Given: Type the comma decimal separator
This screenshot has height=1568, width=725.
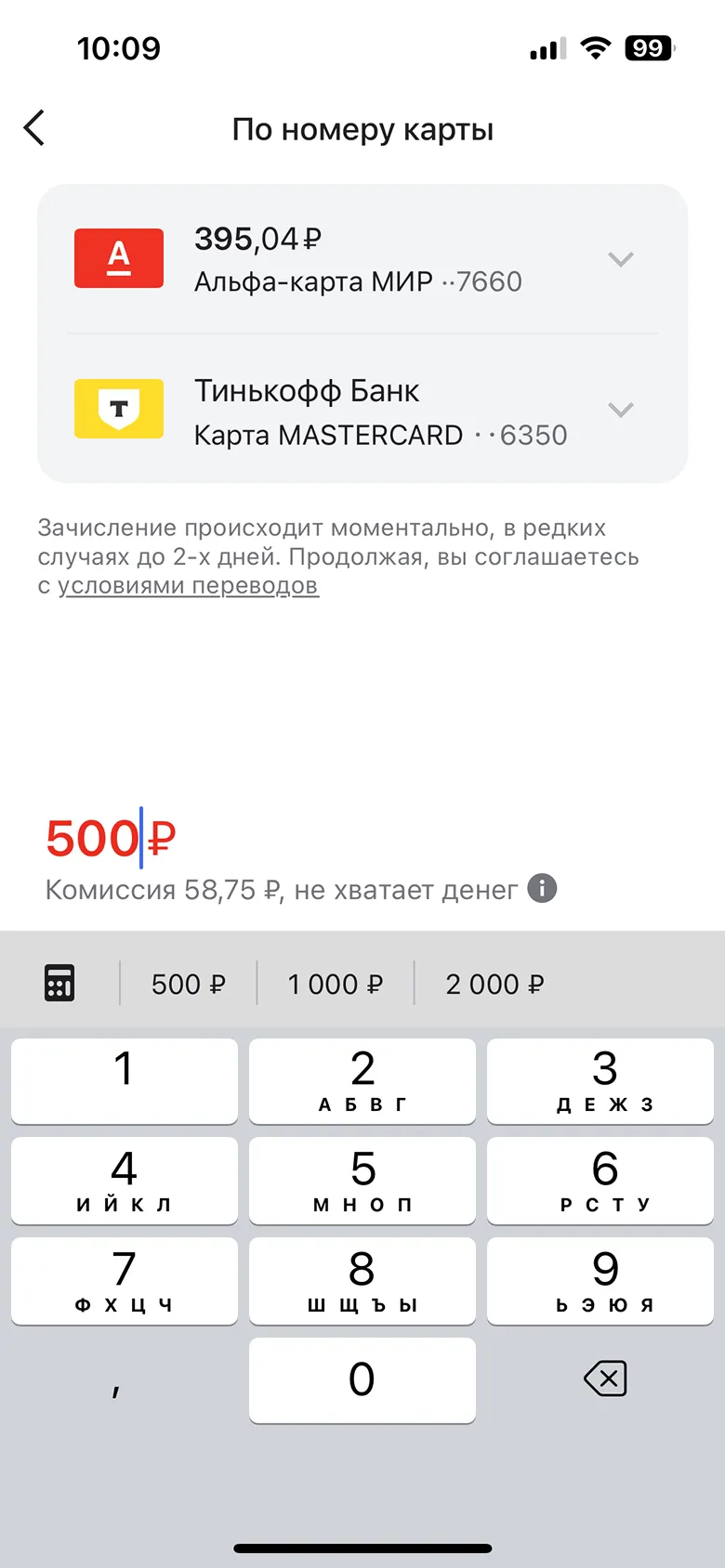Looking at the screenshot, I should [x=116, y=1384].
